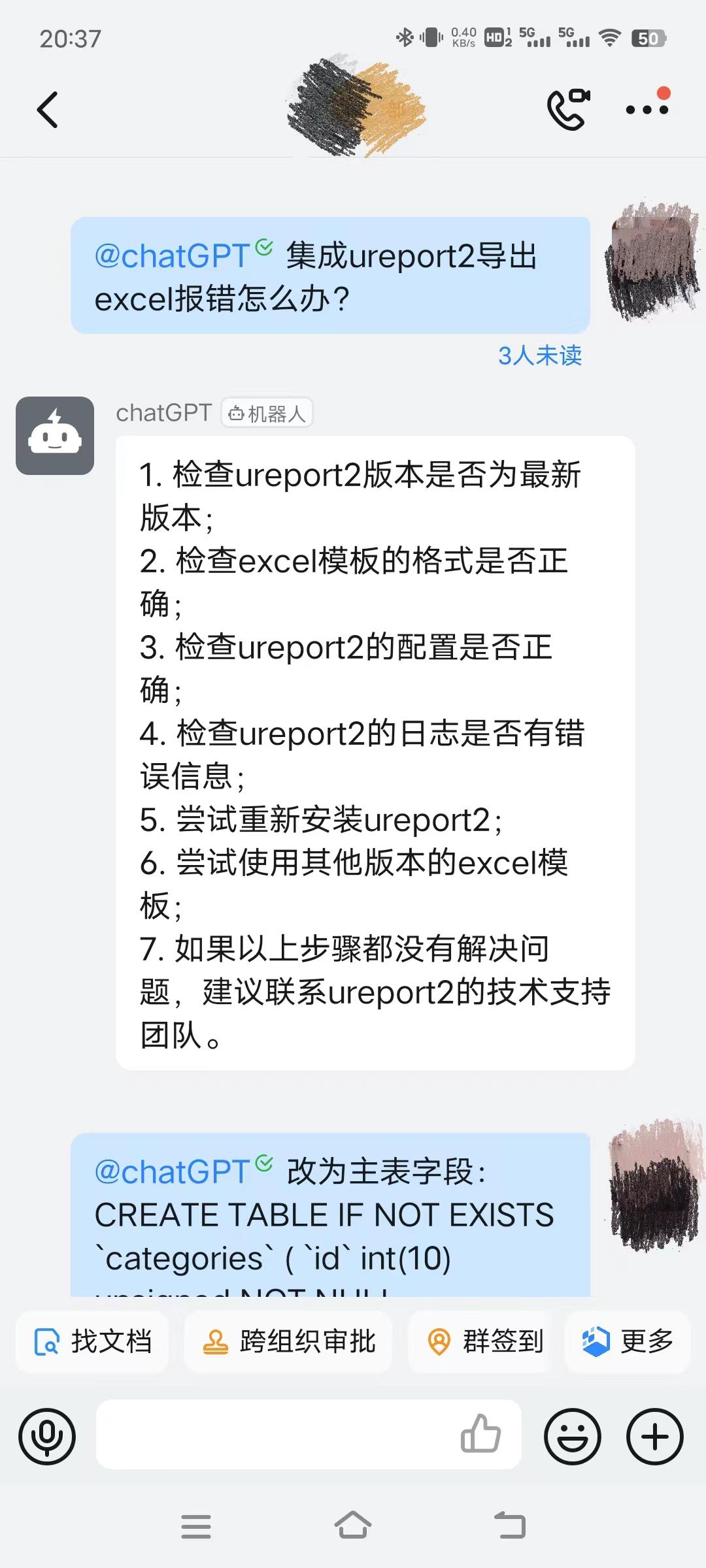Switch to voice input microphone
The width and height of the screenshot is (706, 1568).
pos(47,1437)
